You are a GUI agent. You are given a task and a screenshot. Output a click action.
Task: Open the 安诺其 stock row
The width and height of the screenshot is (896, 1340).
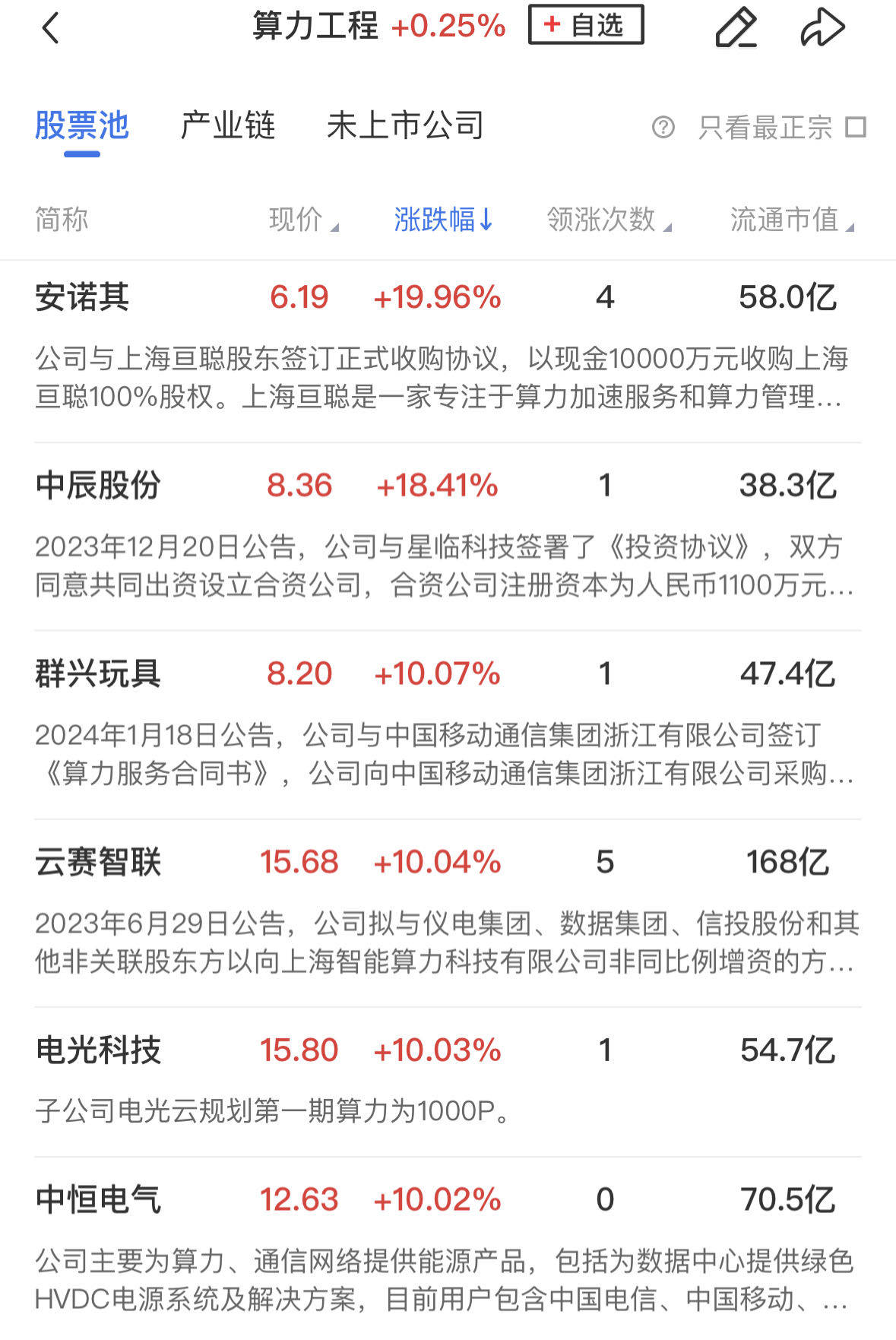pyautogui.click(x=82, y=297)
